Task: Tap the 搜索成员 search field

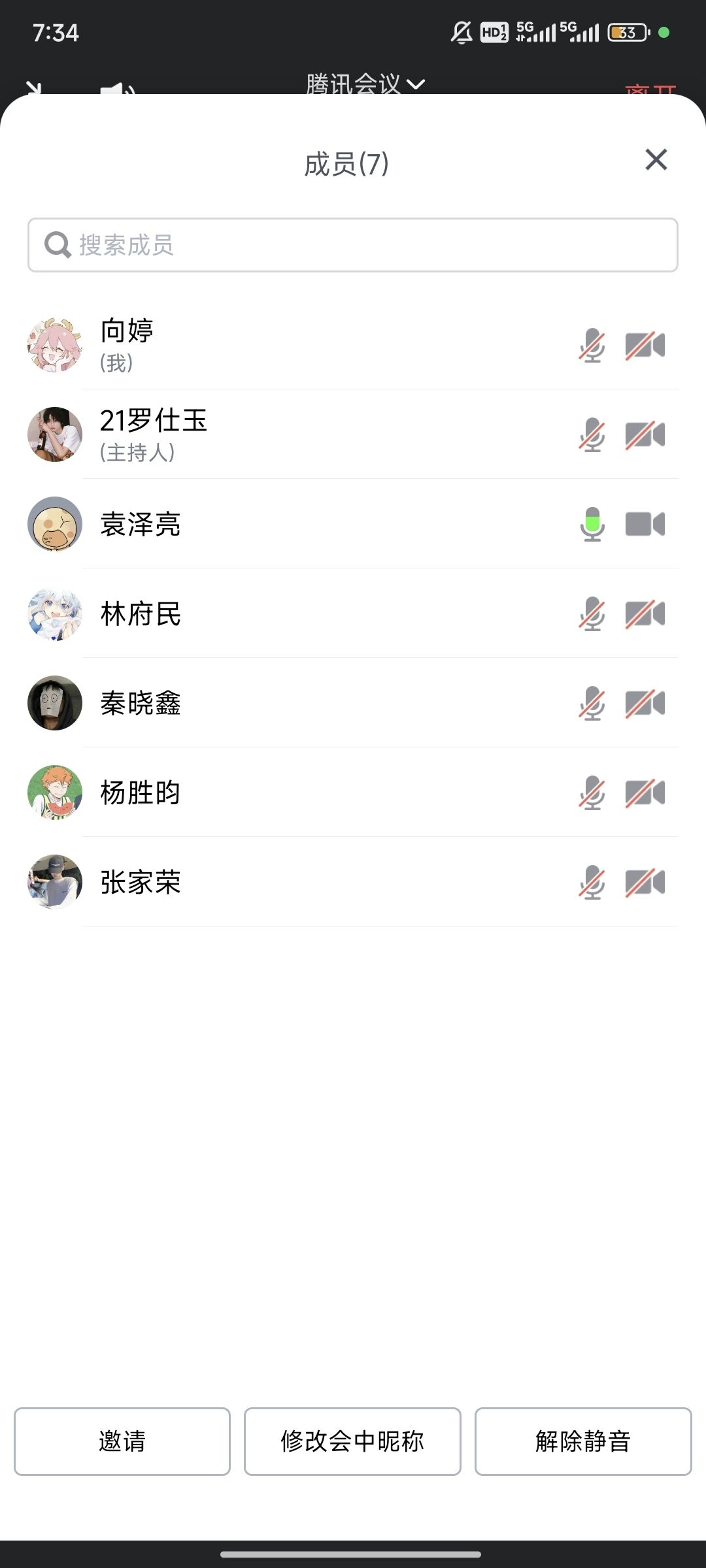Action: click(353, 245)
